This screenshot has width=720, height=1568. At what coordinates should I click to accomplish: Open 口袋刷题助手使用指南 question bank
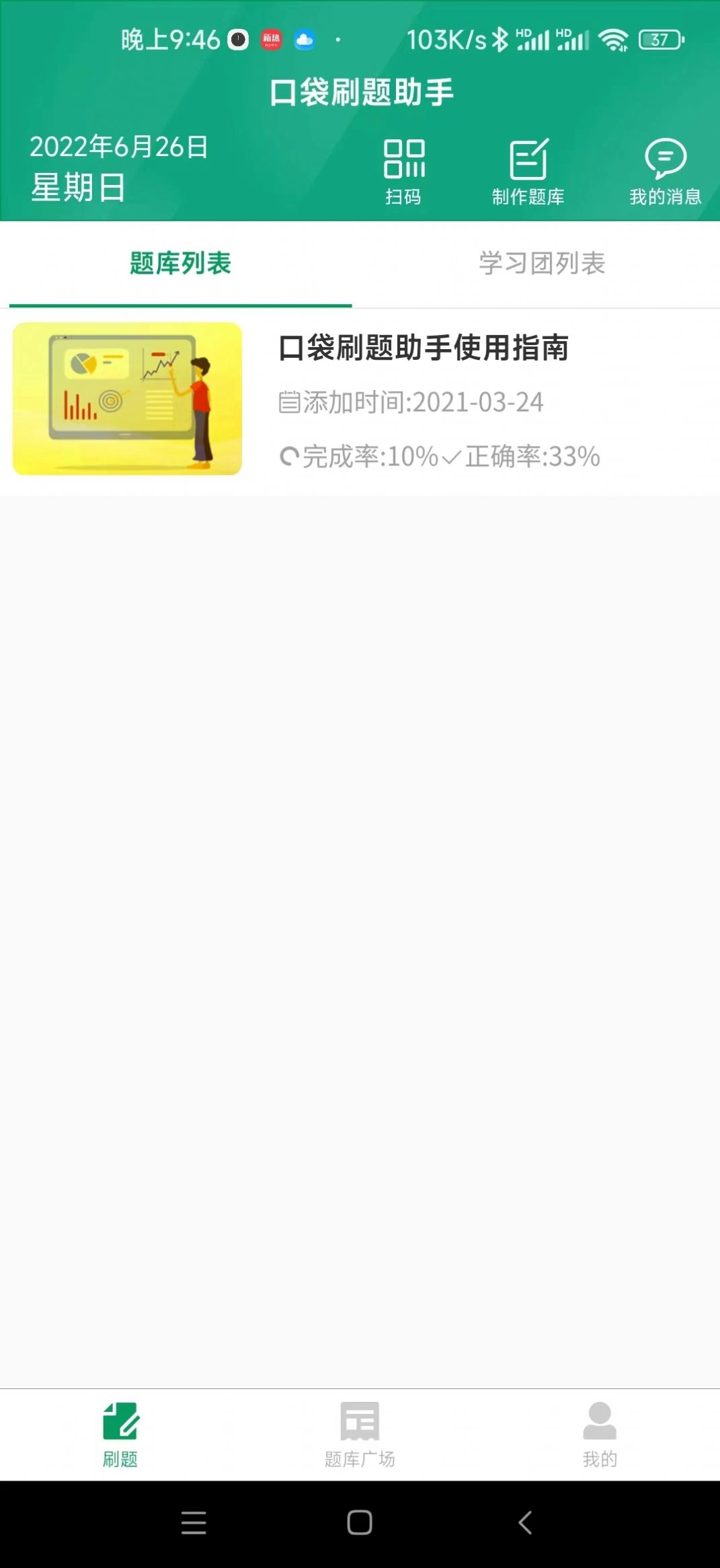[x=424, y=348]
